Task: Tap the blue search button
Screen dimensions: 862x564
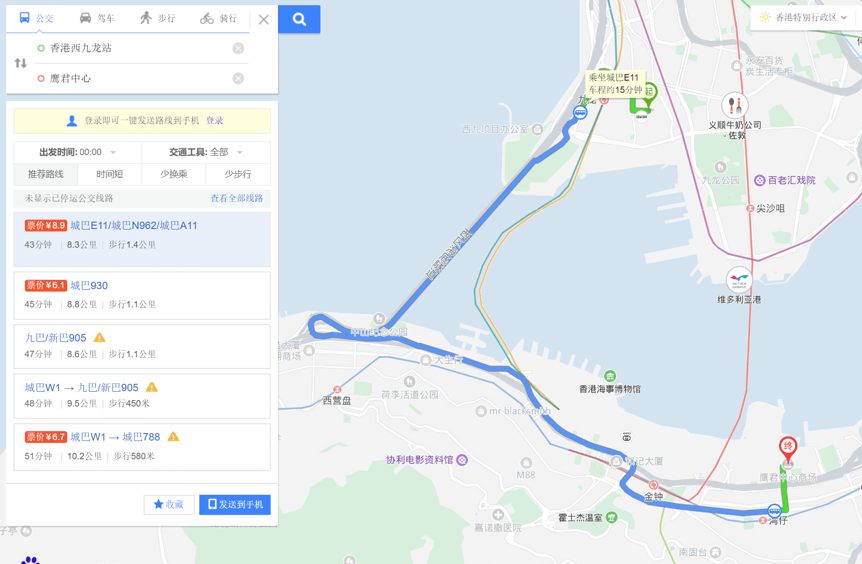Action: coord(299,19)
